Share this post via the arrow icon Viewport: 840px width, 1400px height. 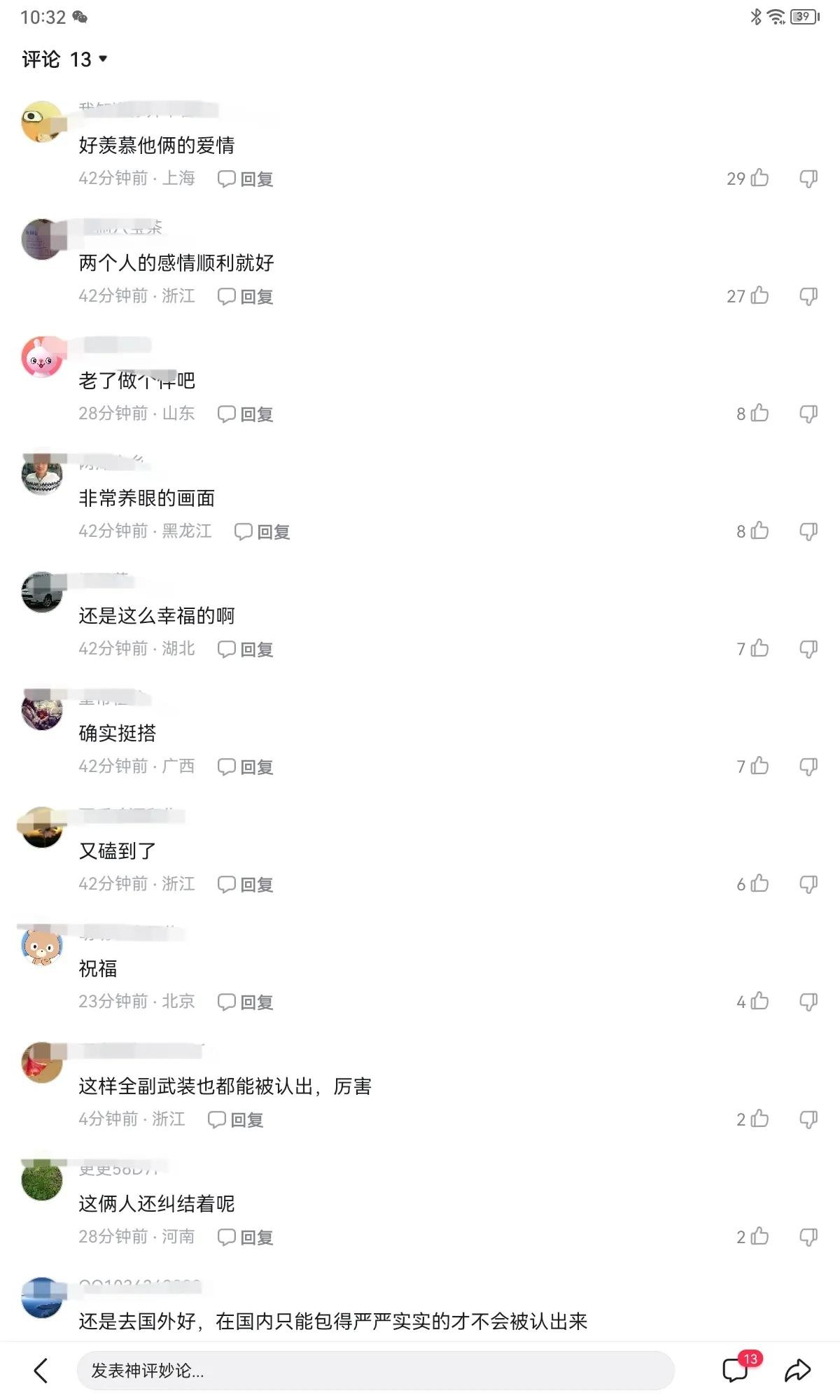point(797,1371)
